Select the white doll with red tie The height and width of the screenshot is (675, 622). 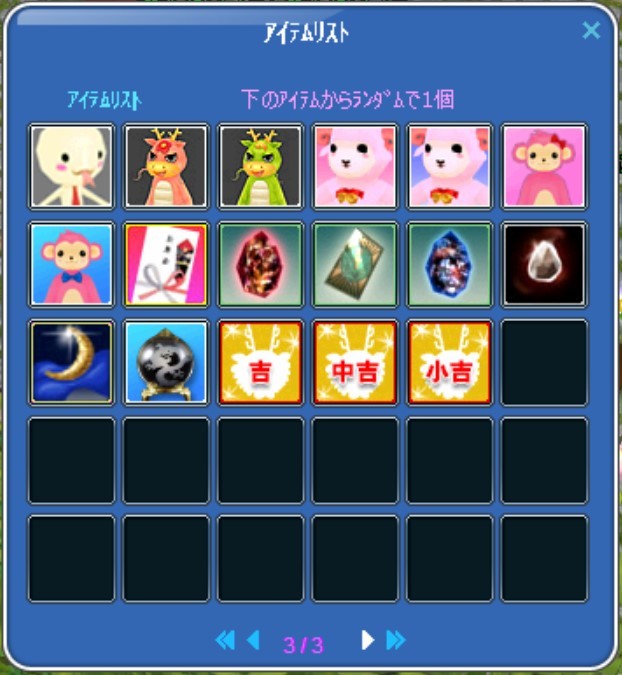coord(71,166)
